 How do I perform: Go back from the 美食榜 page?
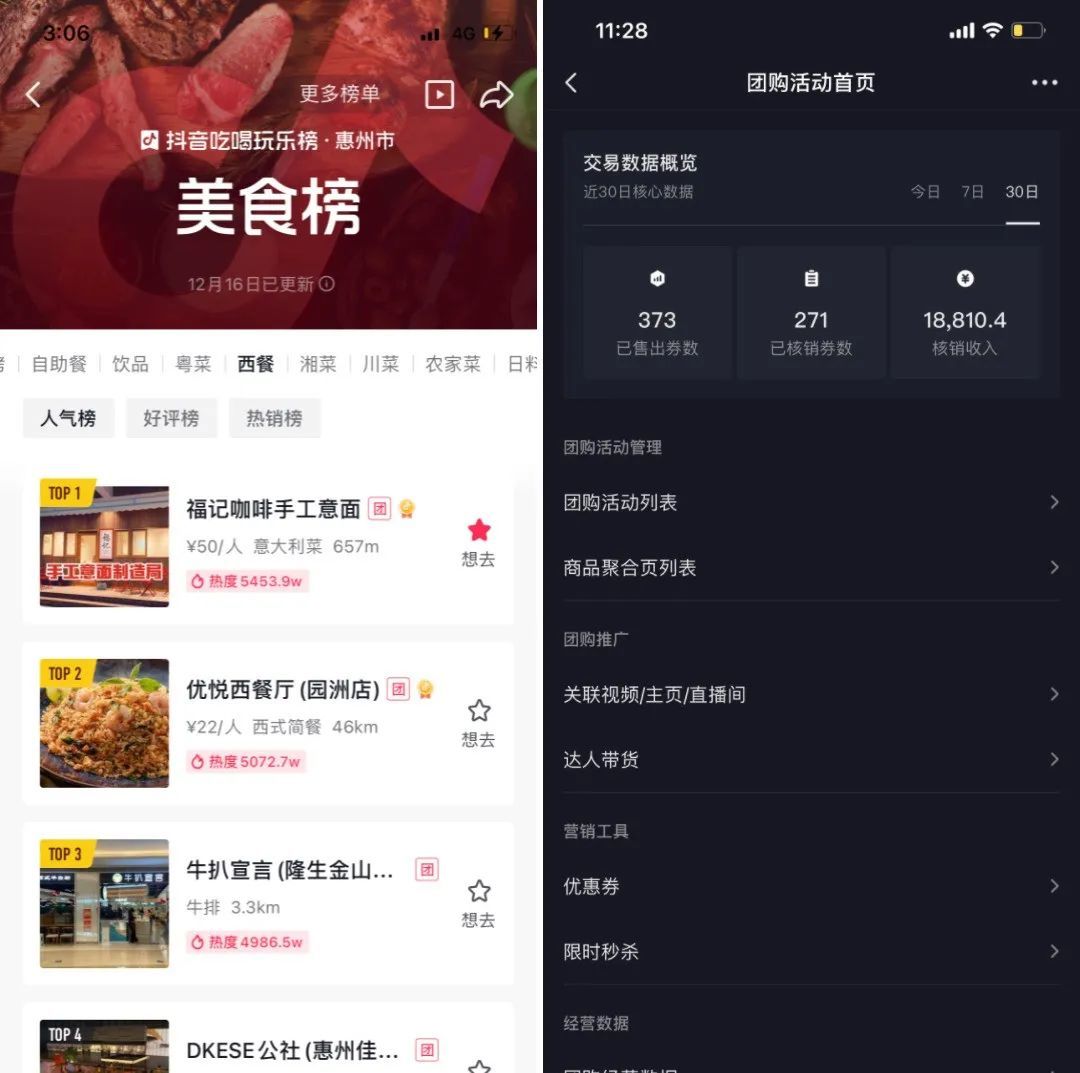click(33, 95)
